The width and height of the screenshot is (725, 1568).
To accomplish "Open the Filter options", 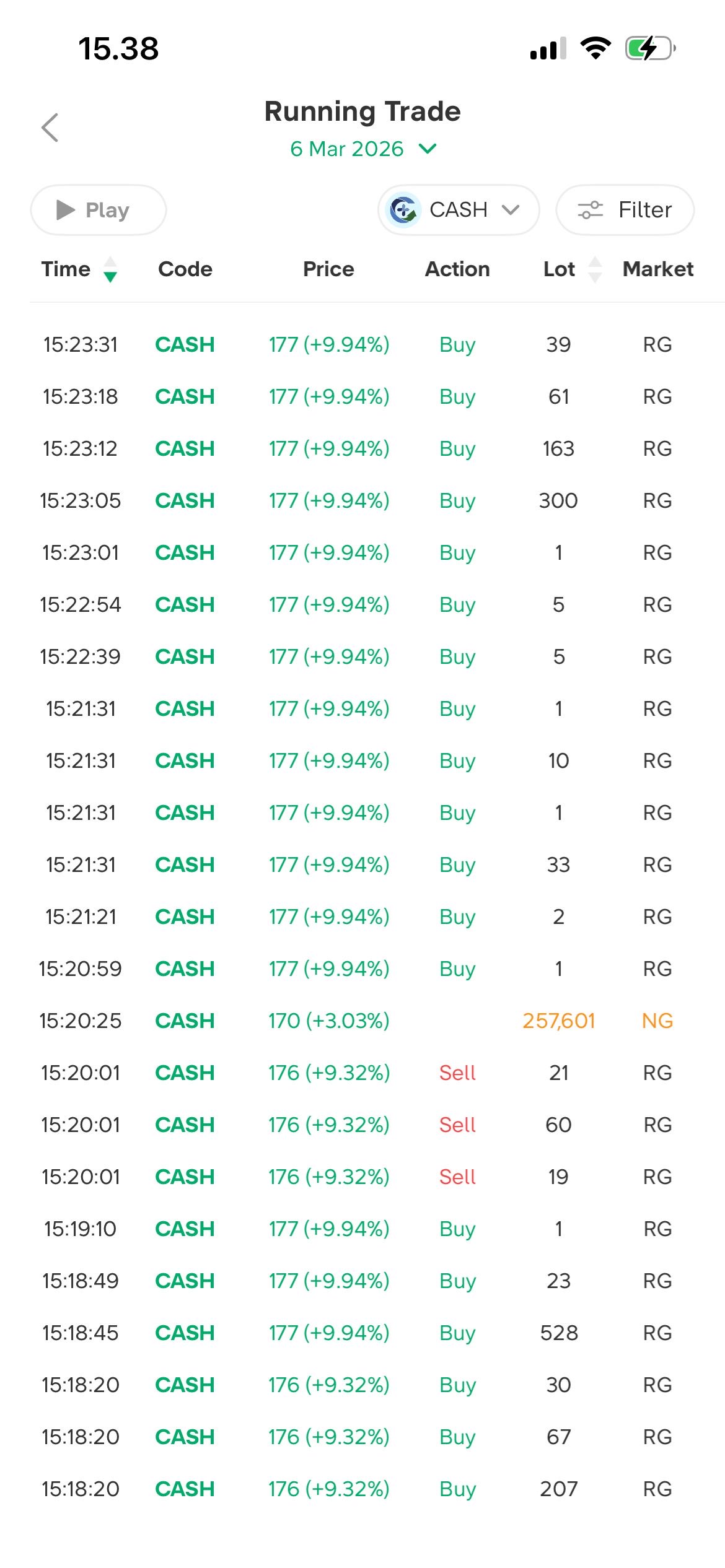I will [x=625, y=210].
